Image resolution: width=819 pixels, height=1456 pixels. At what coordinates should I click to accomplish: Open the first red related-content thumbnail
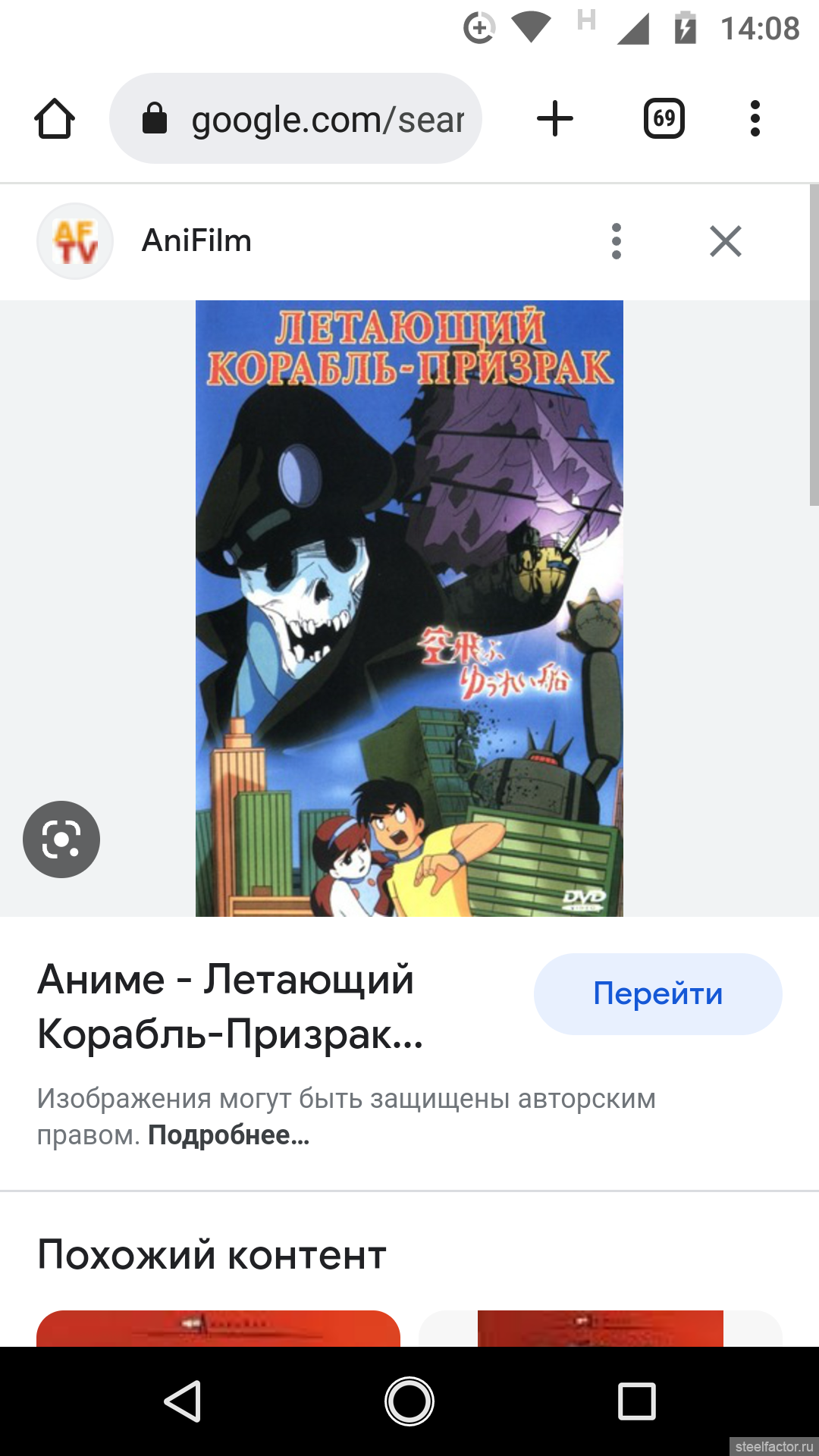(x=218, y=1329)
